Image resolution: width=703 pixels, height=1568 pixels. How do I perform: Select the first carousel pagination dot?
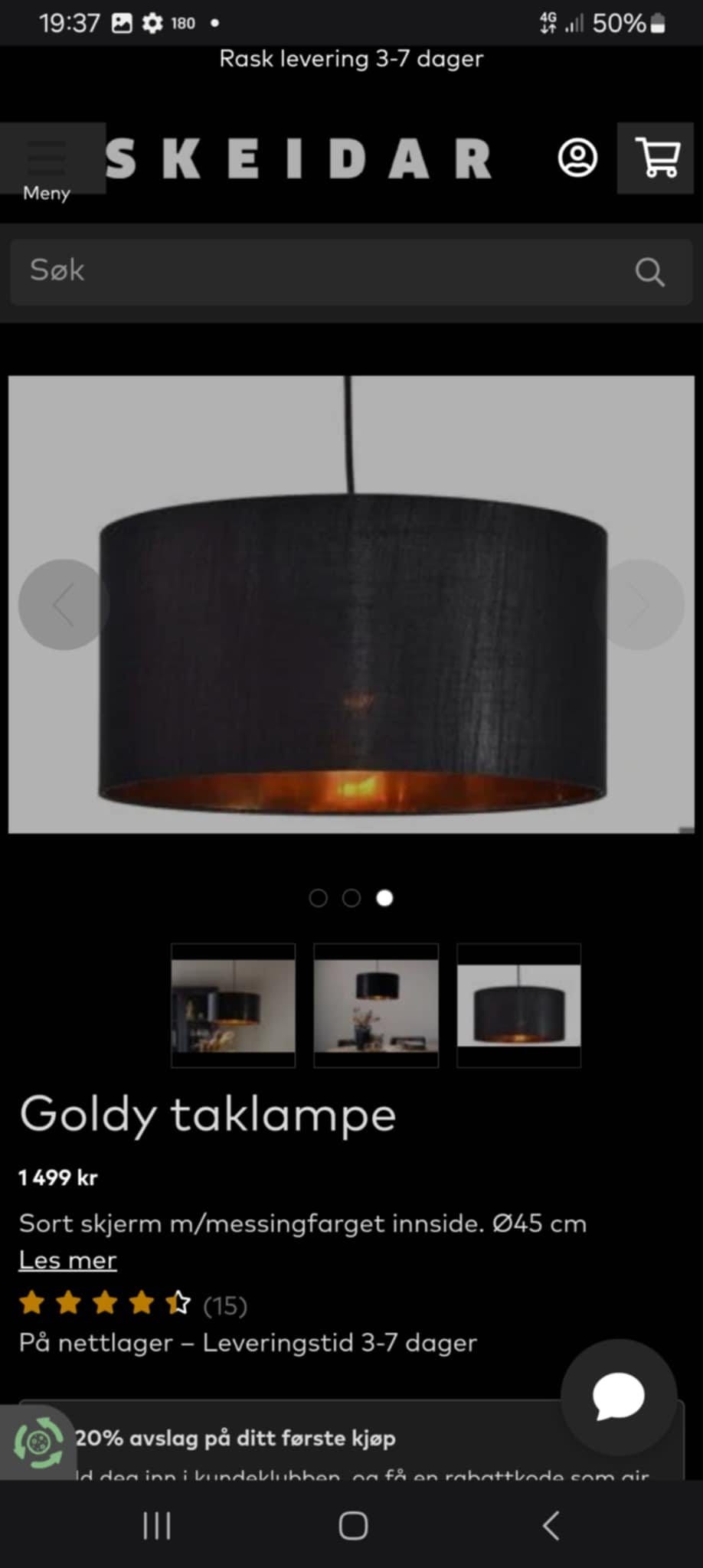[318, 897]
